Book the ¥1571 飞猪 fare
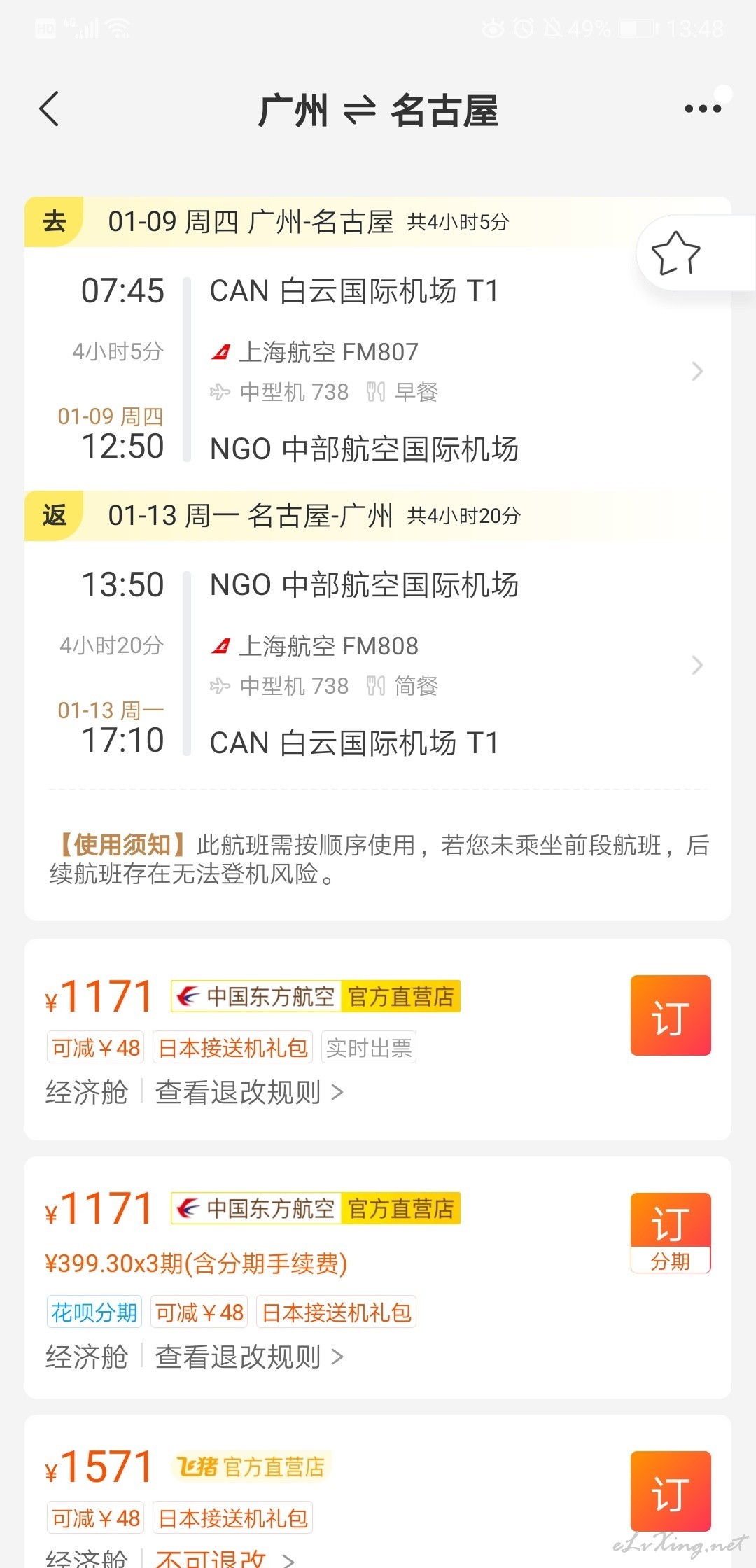Image resolution: width=756 pixels, height=1568 pixels. point(671,1491)
